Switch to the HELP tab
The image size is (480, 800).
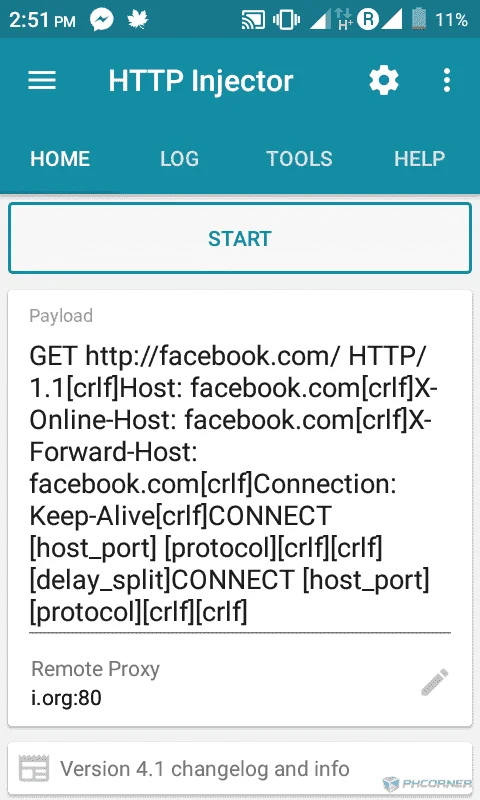pyautogui.click(x=419, y=159)
